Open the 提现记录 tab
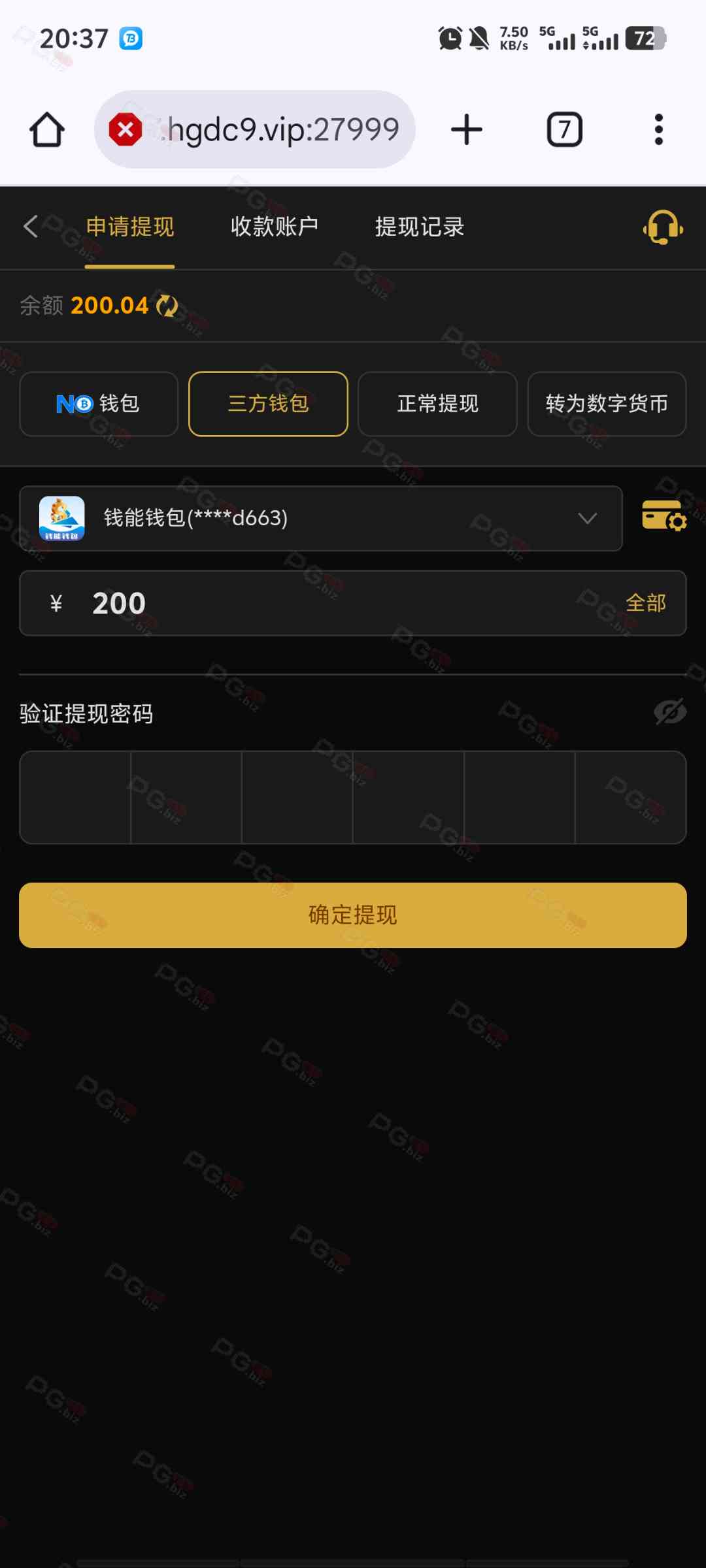The height and width of the screenshot is (1568, 706). point(420,227)
